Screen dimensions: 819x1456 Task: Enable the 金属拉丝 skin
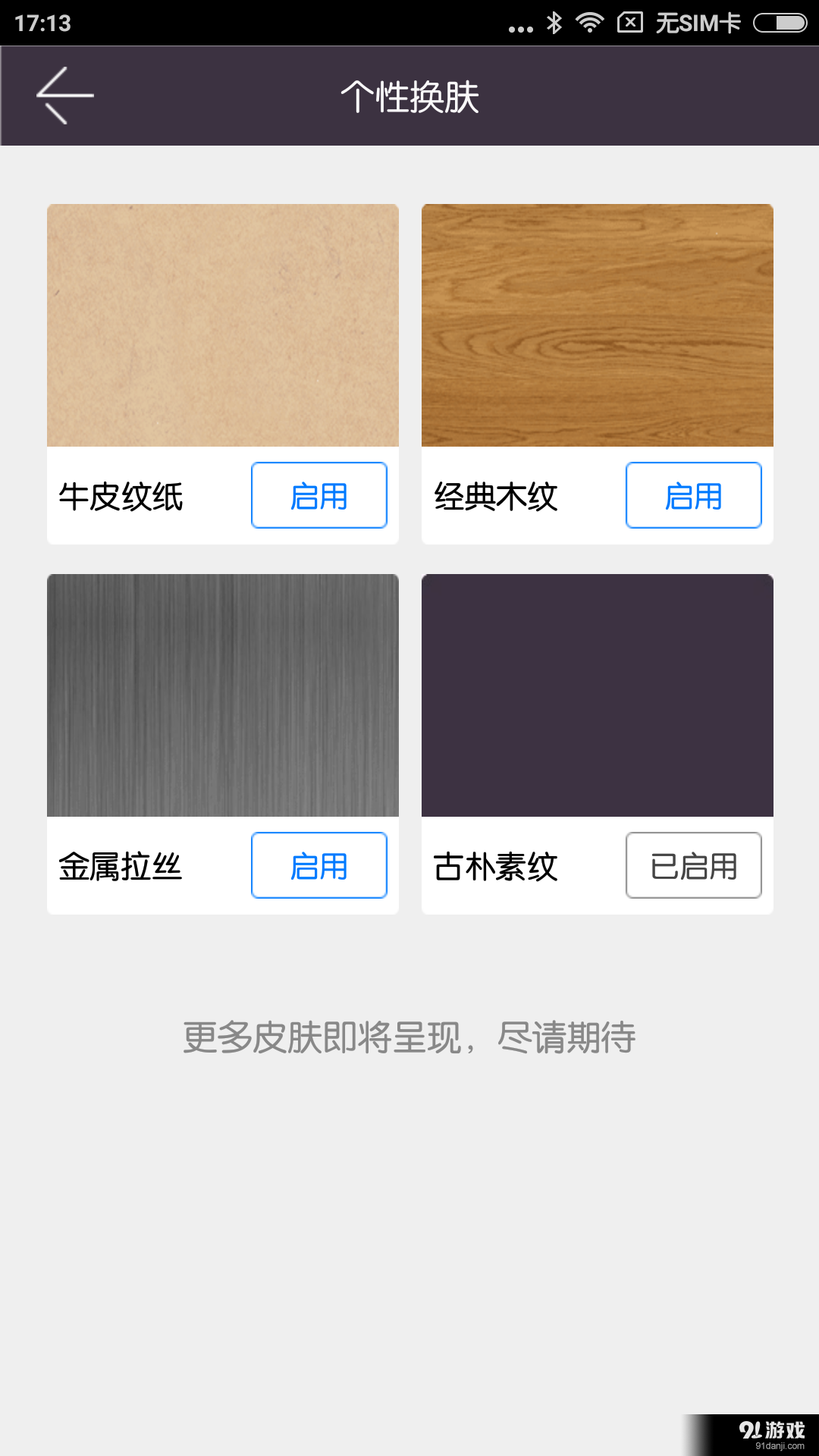click(x=318, y=865)
